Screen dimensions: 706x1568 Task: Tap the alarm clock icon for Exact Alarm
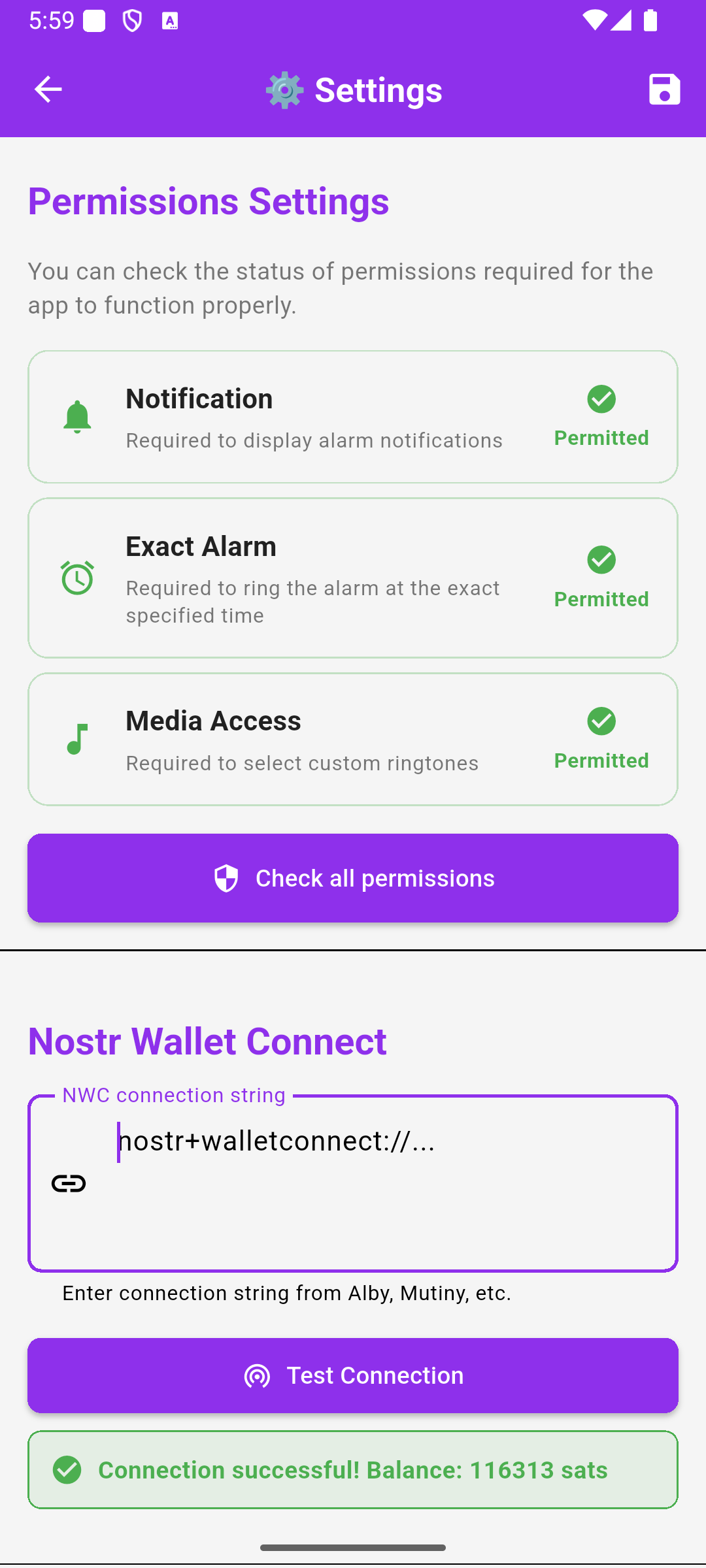[76, 578]
